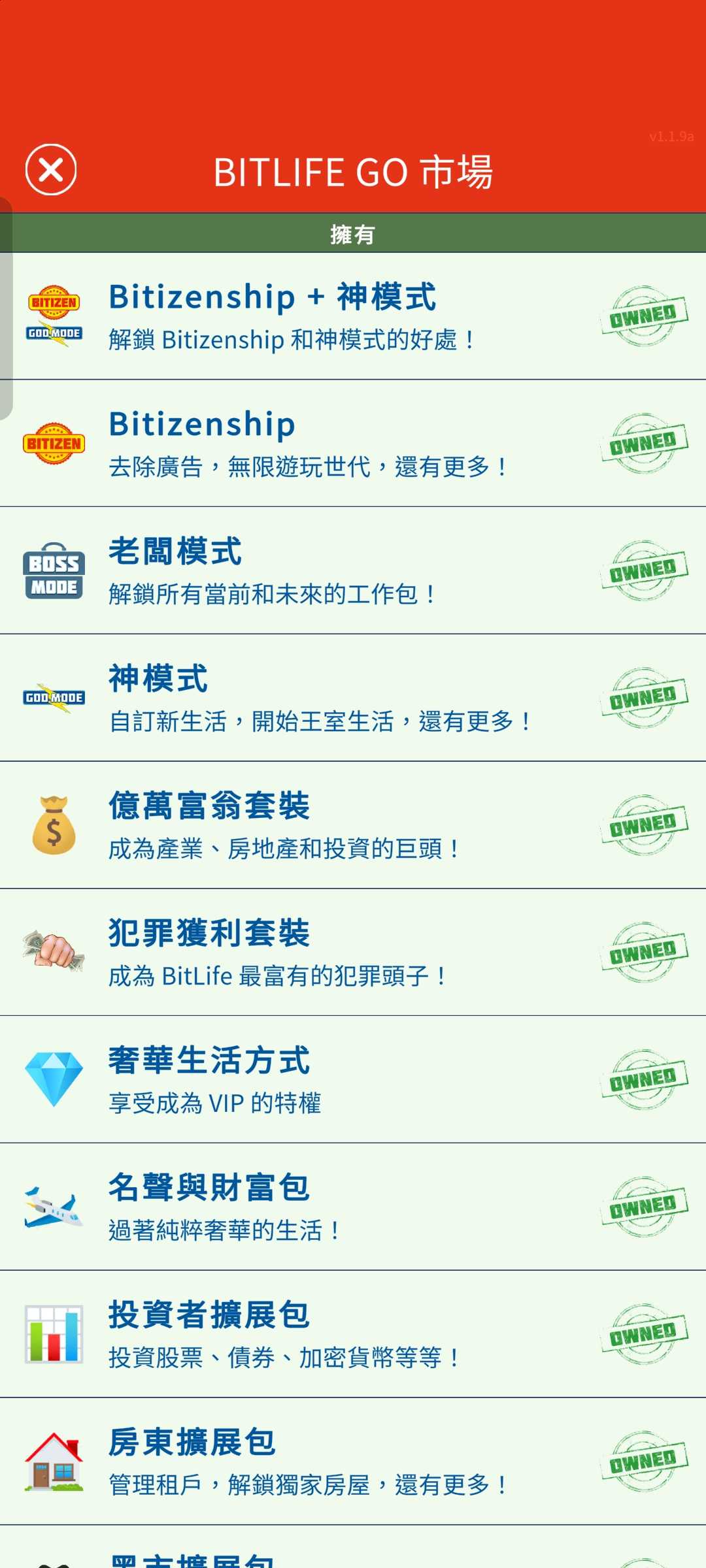Open the 犯罪獲利套裝 pack
The width and height of the screenshot is (706, 1568).
click(353, 953)
